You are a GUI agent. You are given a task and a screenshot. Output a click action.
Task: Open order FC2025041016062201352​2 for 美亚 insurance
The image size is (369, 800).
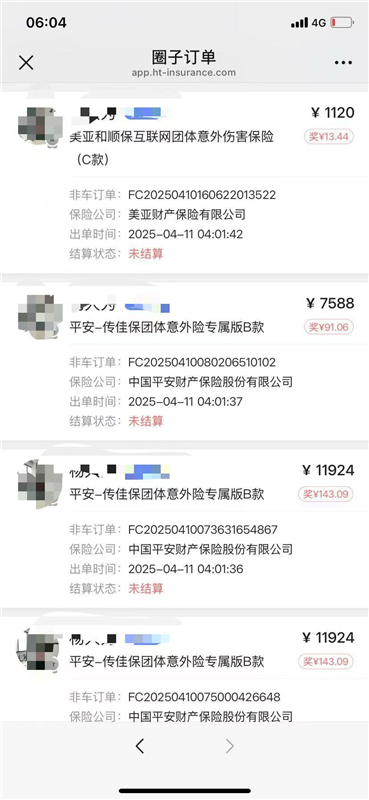click(x=185, y=184)
